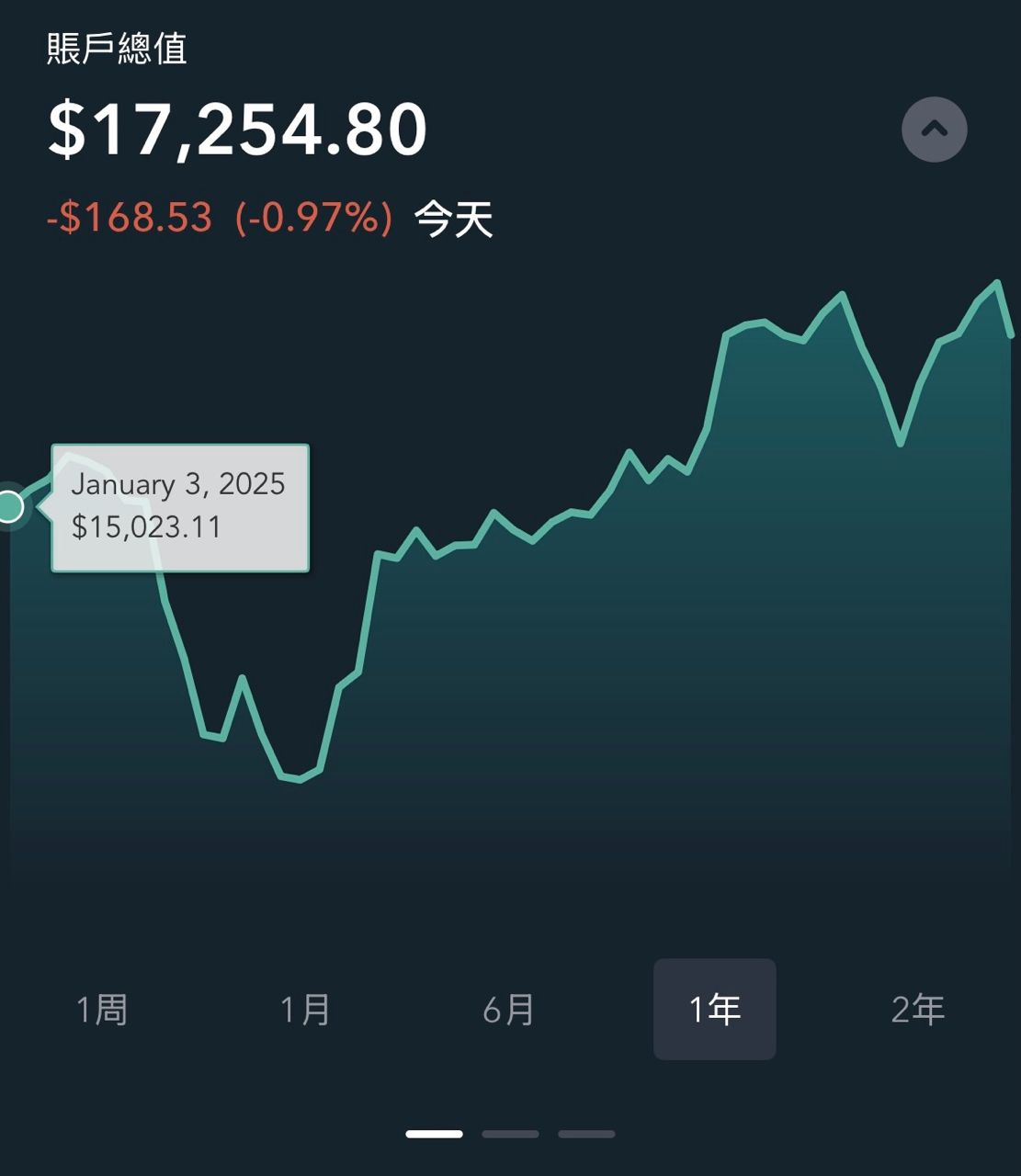The height and width of the screenshot is (1176, 1021).
Task: Collapse the chart with the up chevron
Action: (934, 130)
